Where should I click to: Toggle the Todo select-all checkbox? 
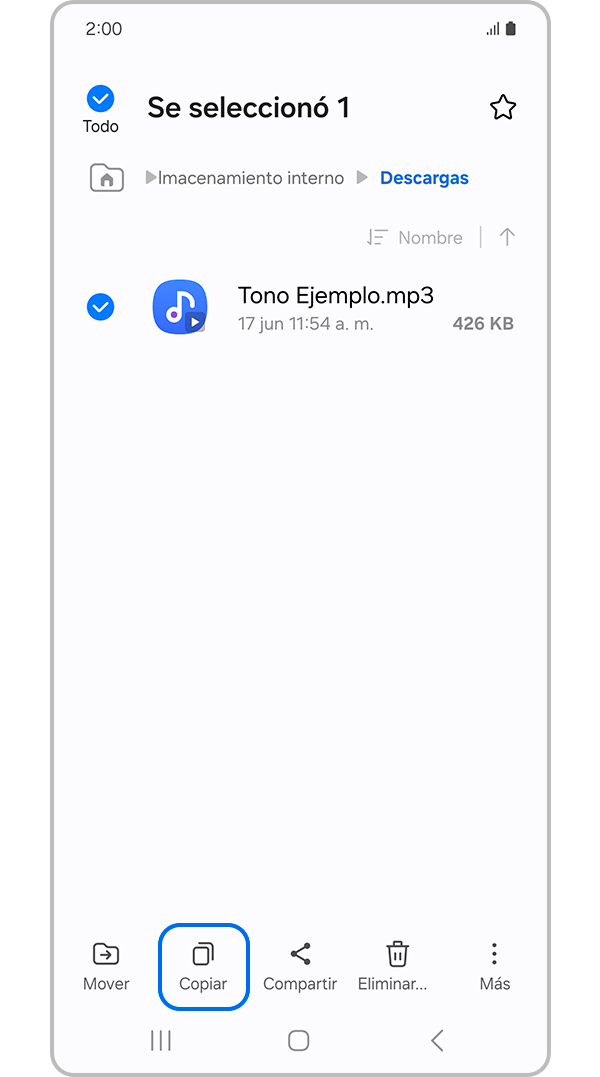[100, 99]
